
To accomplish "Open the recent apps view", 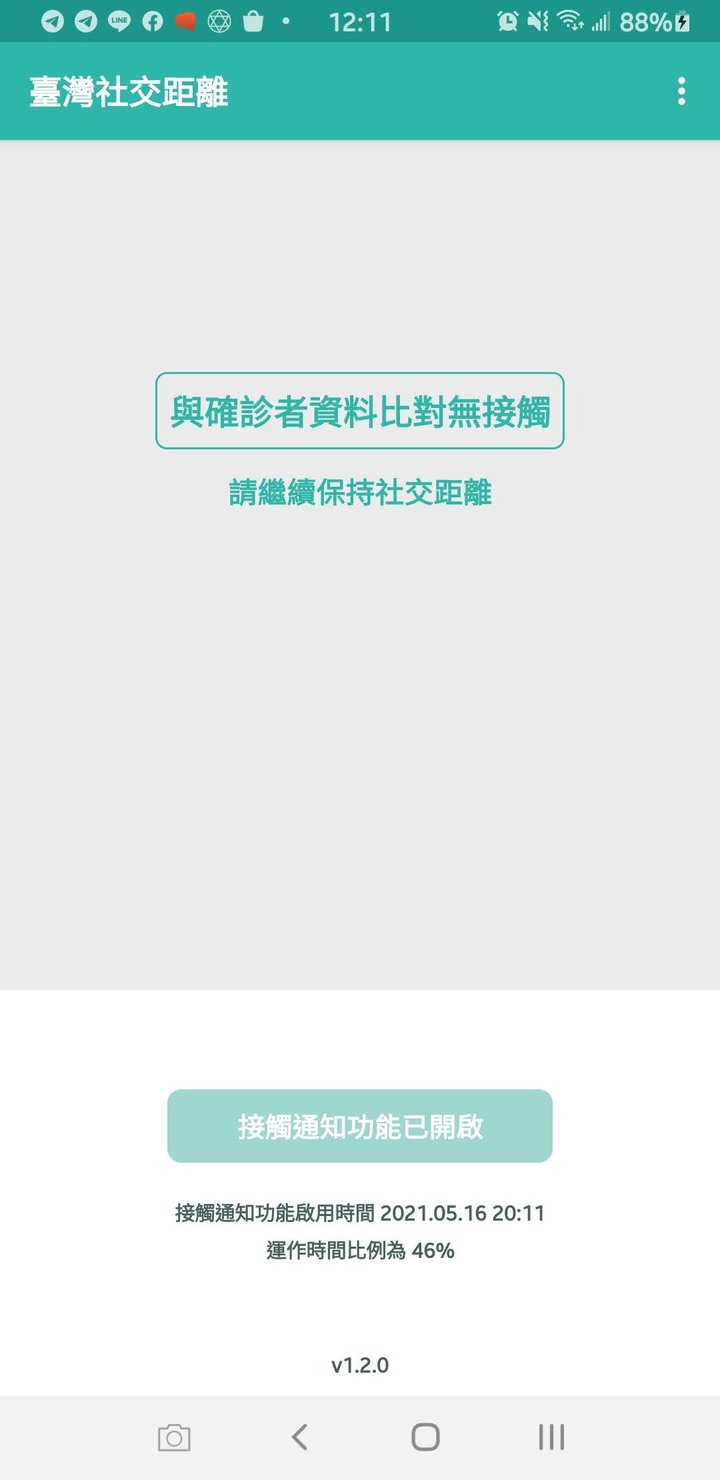I will coord(551,1437).
